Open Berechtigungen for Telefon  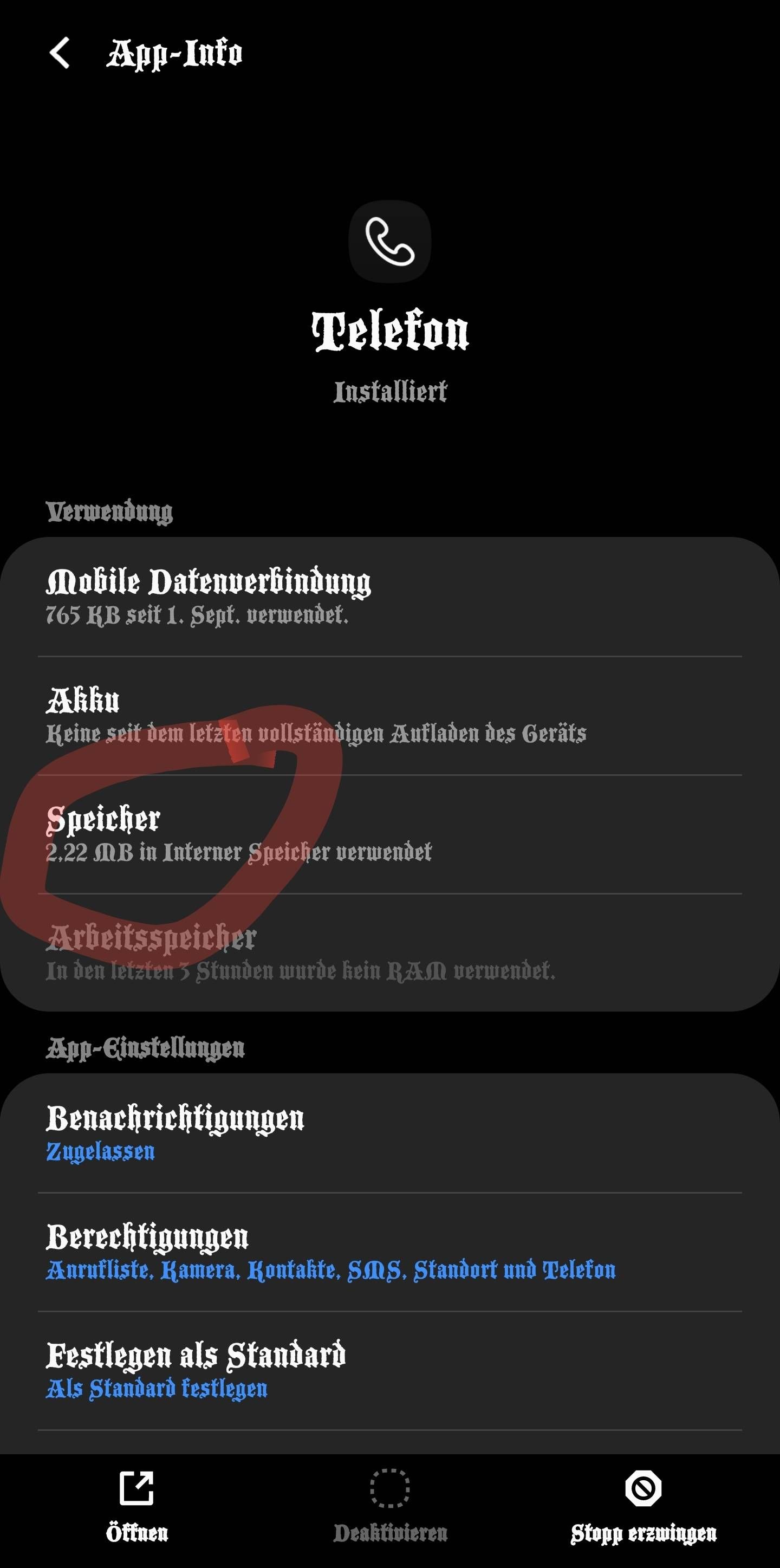(x=389, y=1252)
